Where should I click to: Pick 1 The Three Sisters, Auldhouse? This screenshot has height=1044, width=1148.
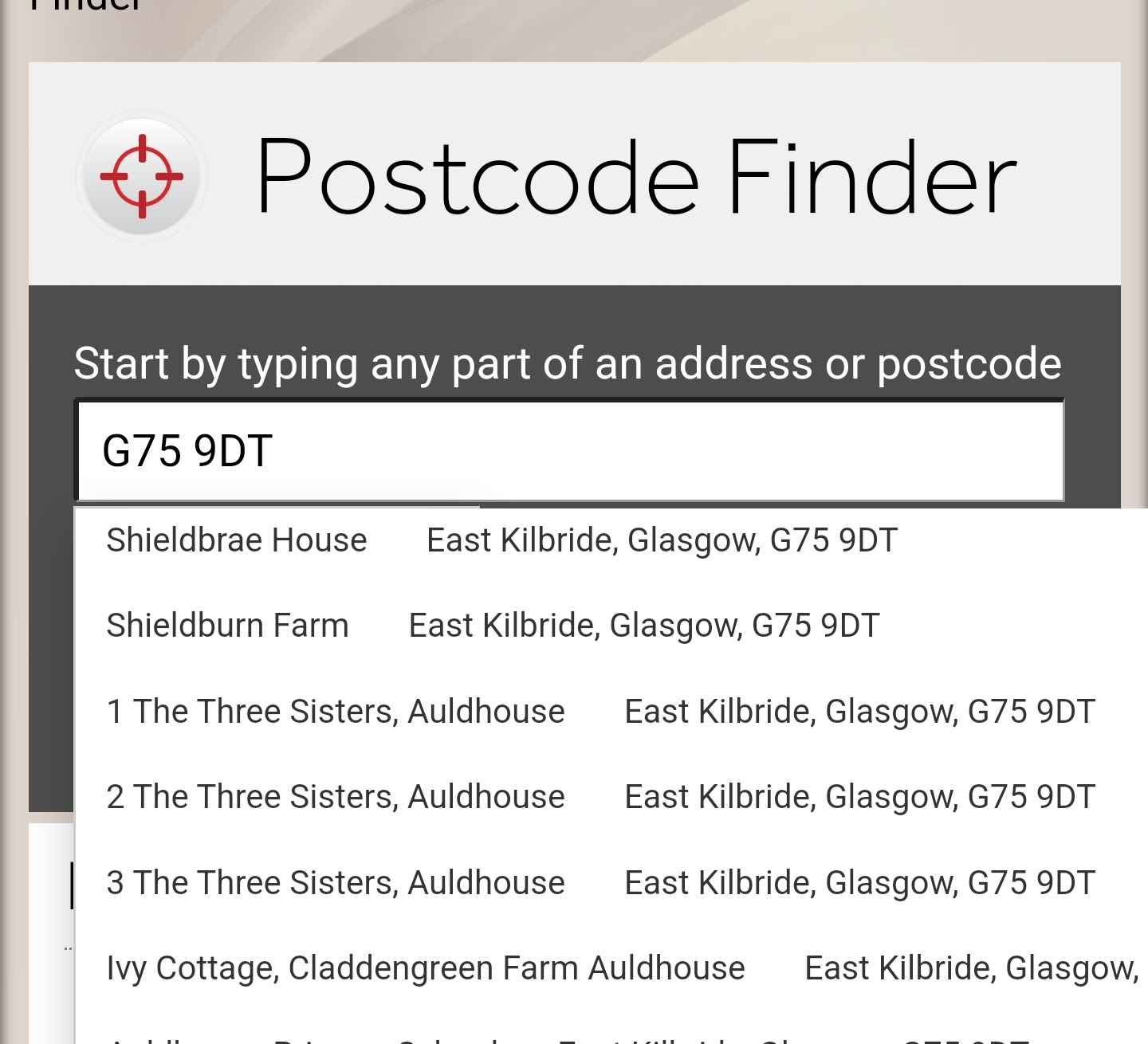point(600,712)
